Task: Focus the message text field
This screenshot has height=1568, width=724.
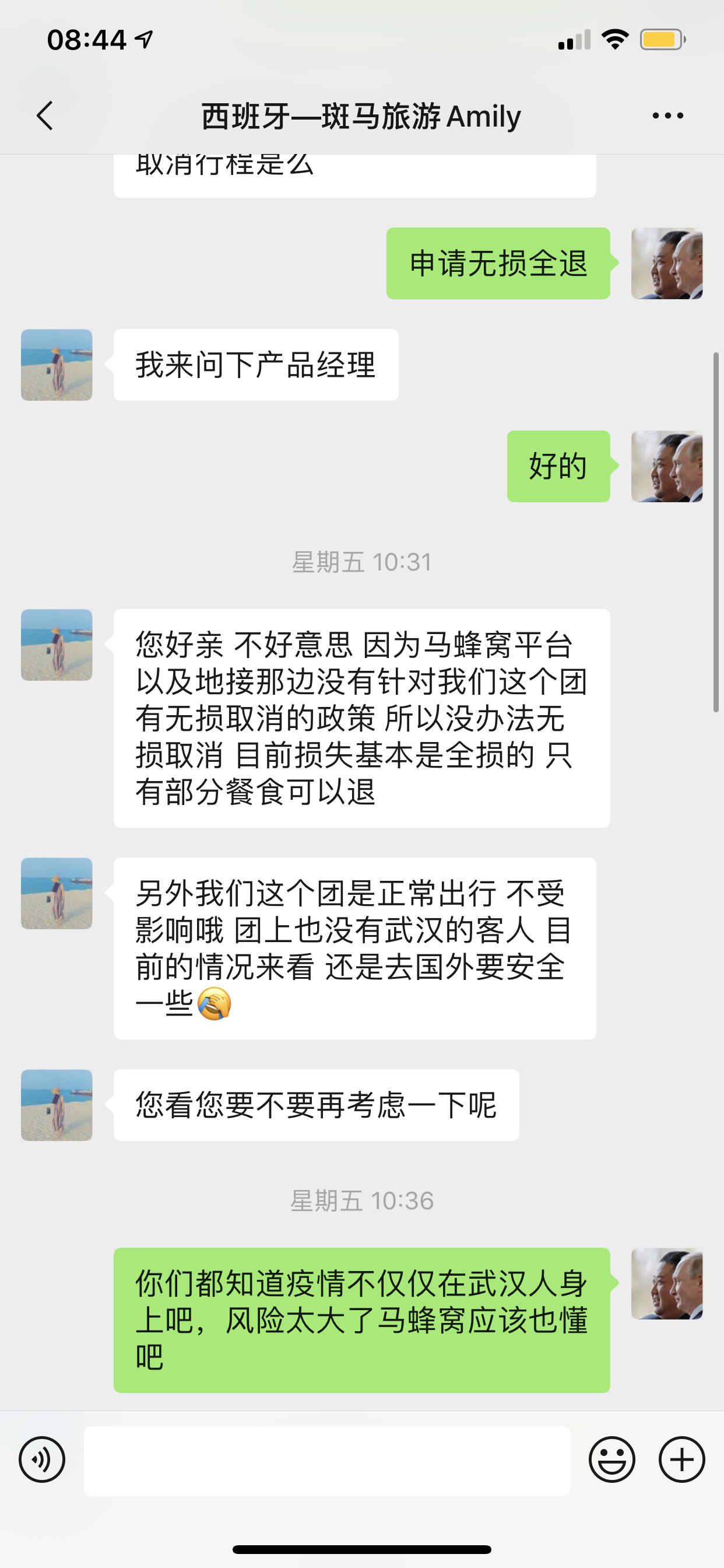Action: [x=326, y=1461]
